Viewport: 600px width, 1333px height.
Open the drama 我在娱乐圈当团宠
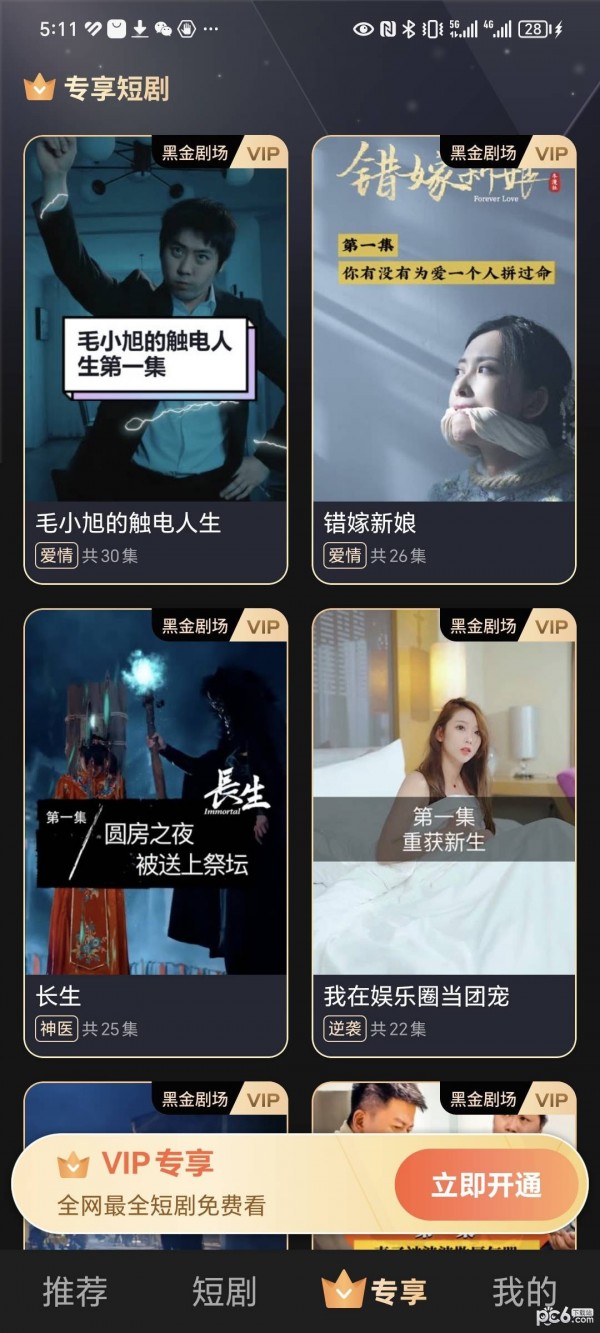click(444, 832)
